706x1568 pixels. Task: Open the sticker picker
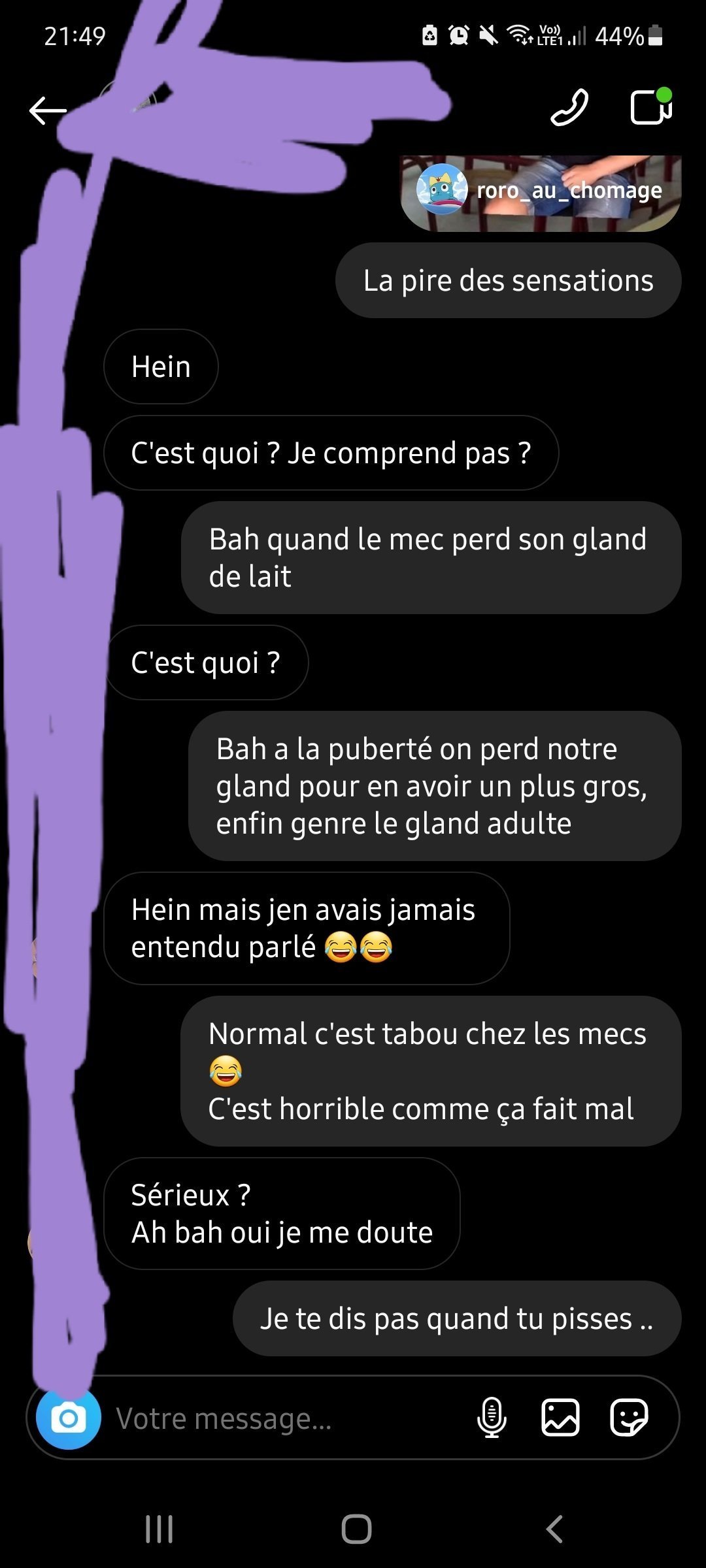point(629,1418)
